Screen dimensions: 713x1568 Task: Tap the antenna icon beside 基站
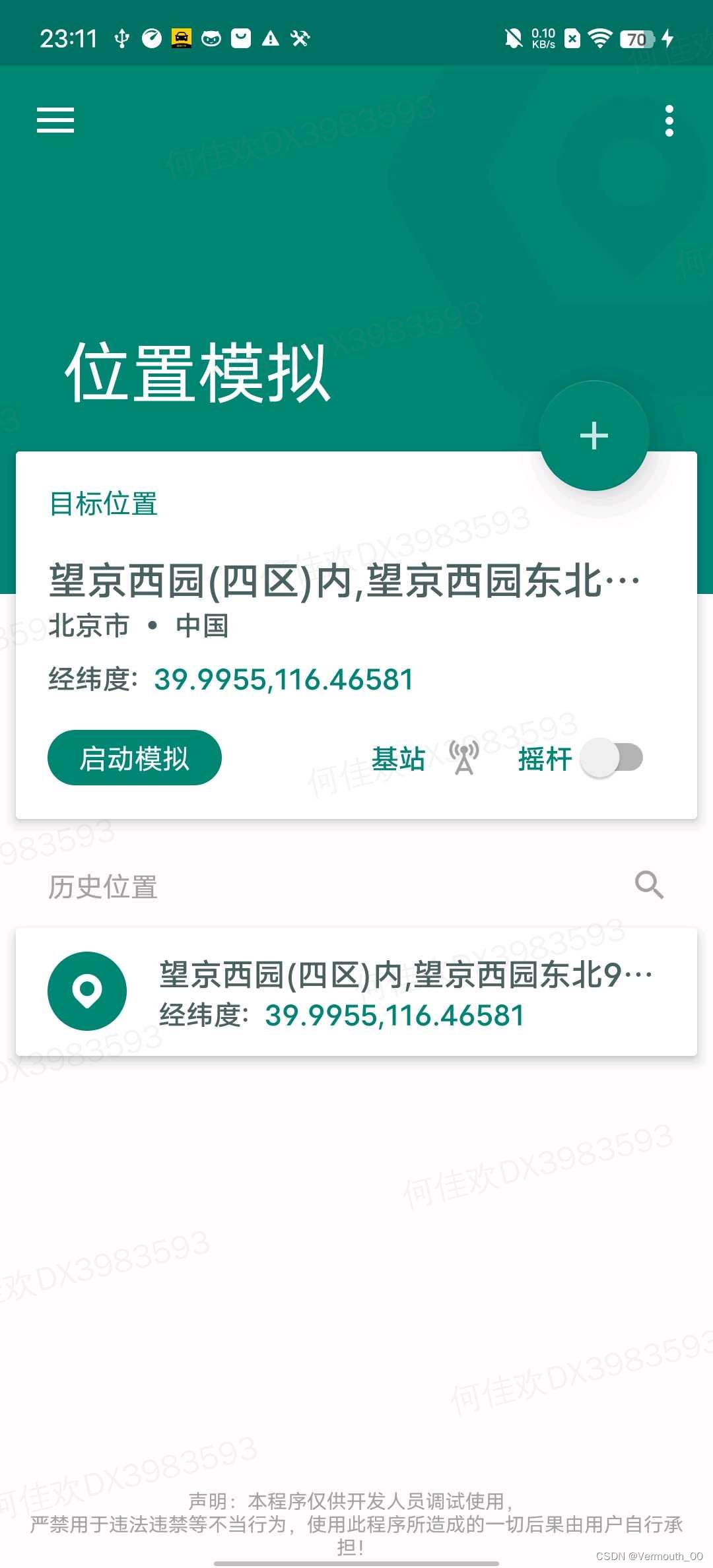[463, 758]
